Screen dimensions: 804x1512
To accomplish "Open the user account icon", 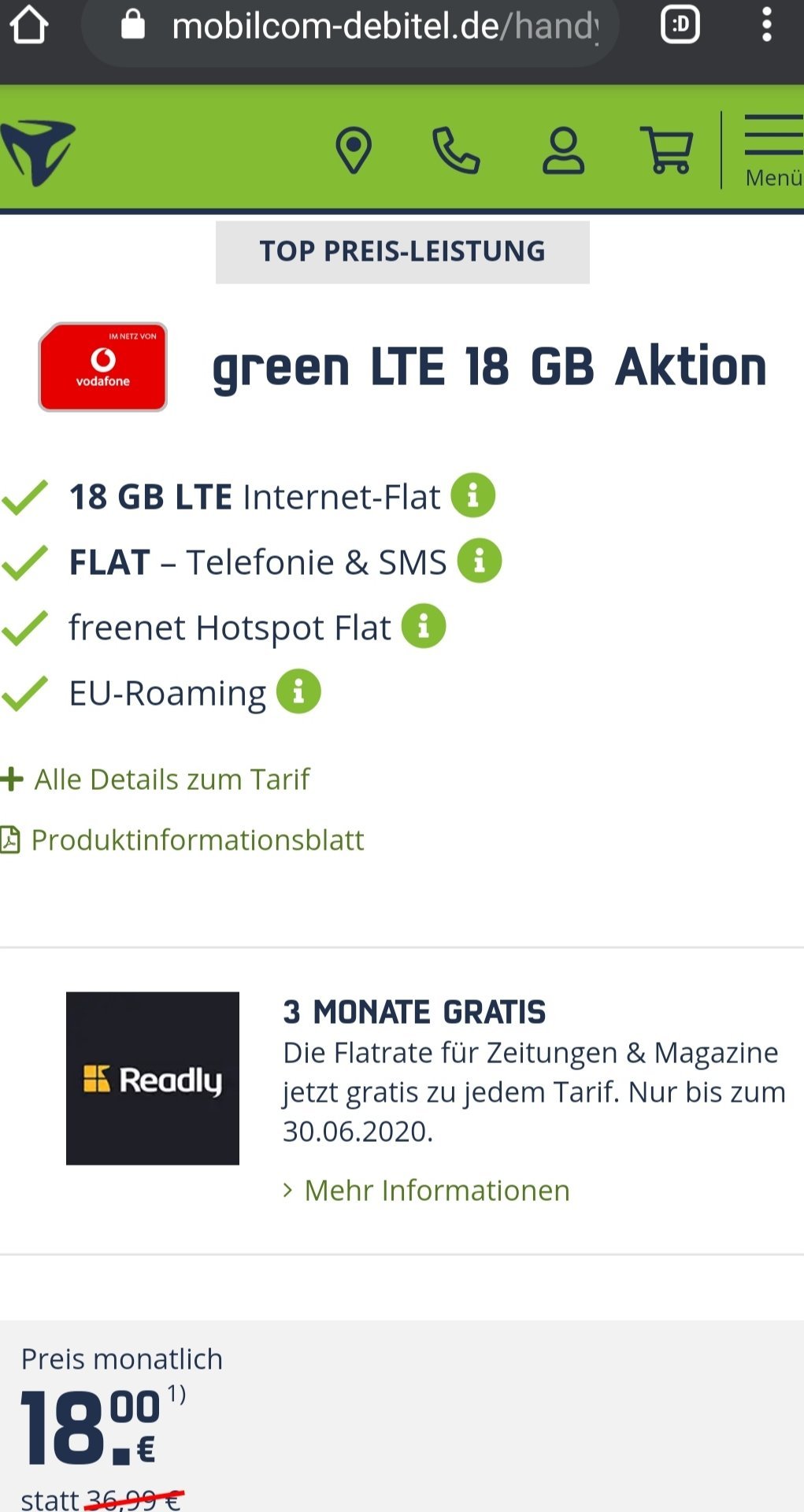I will (564, 150).
